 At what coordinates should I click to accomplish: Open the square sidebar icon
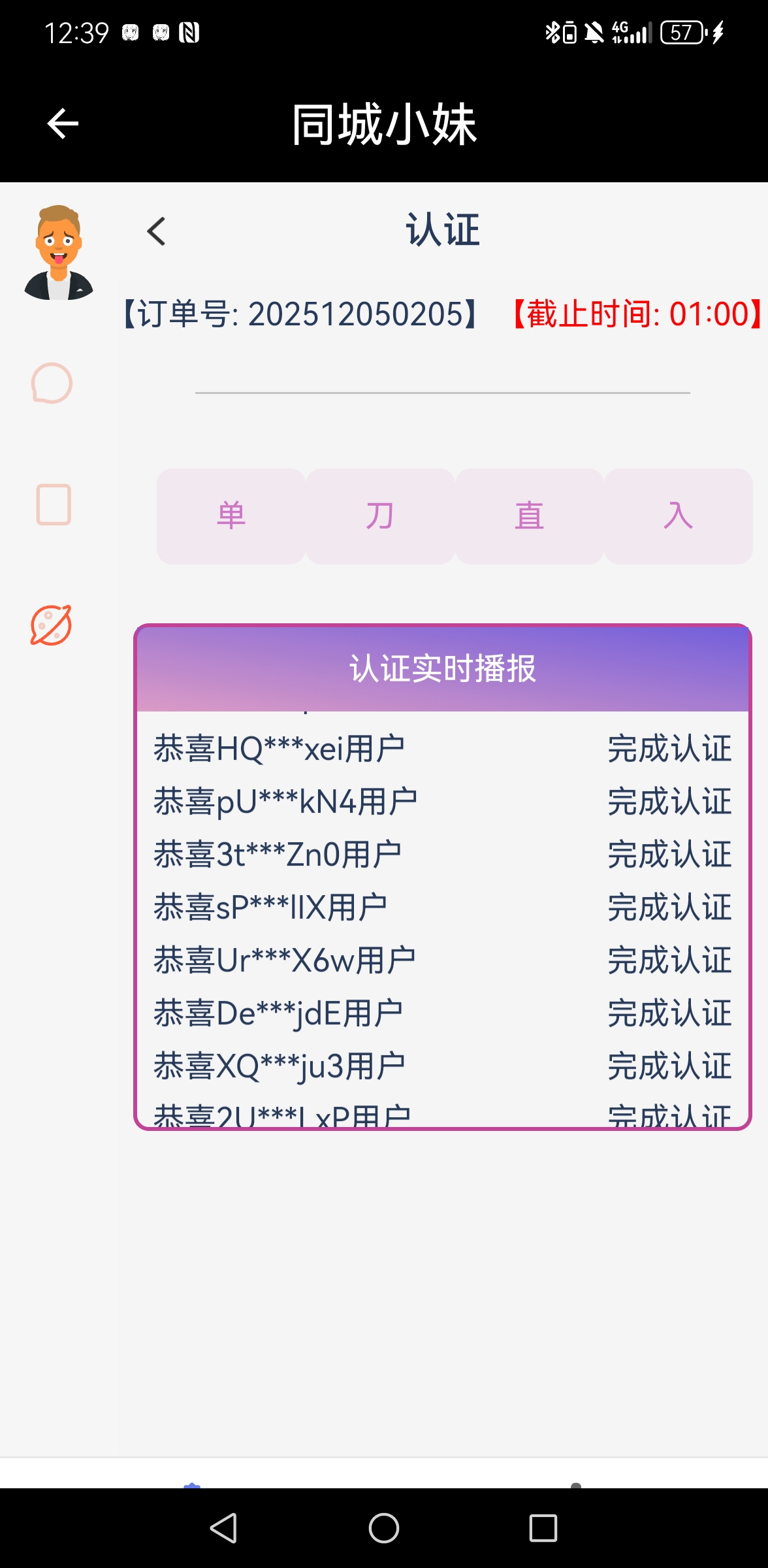pos(53,504)
